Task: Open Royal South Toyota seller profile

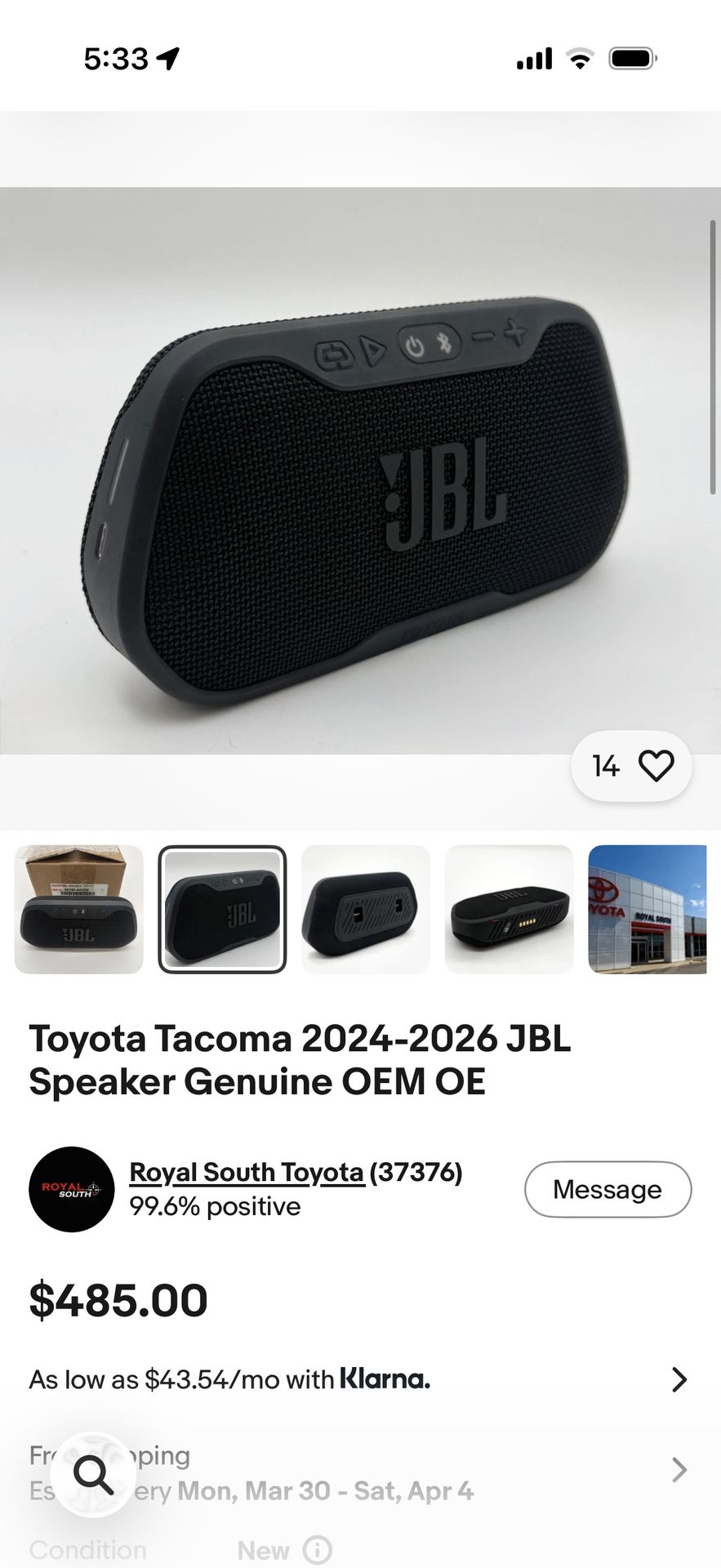Action: click(246, 1172)
